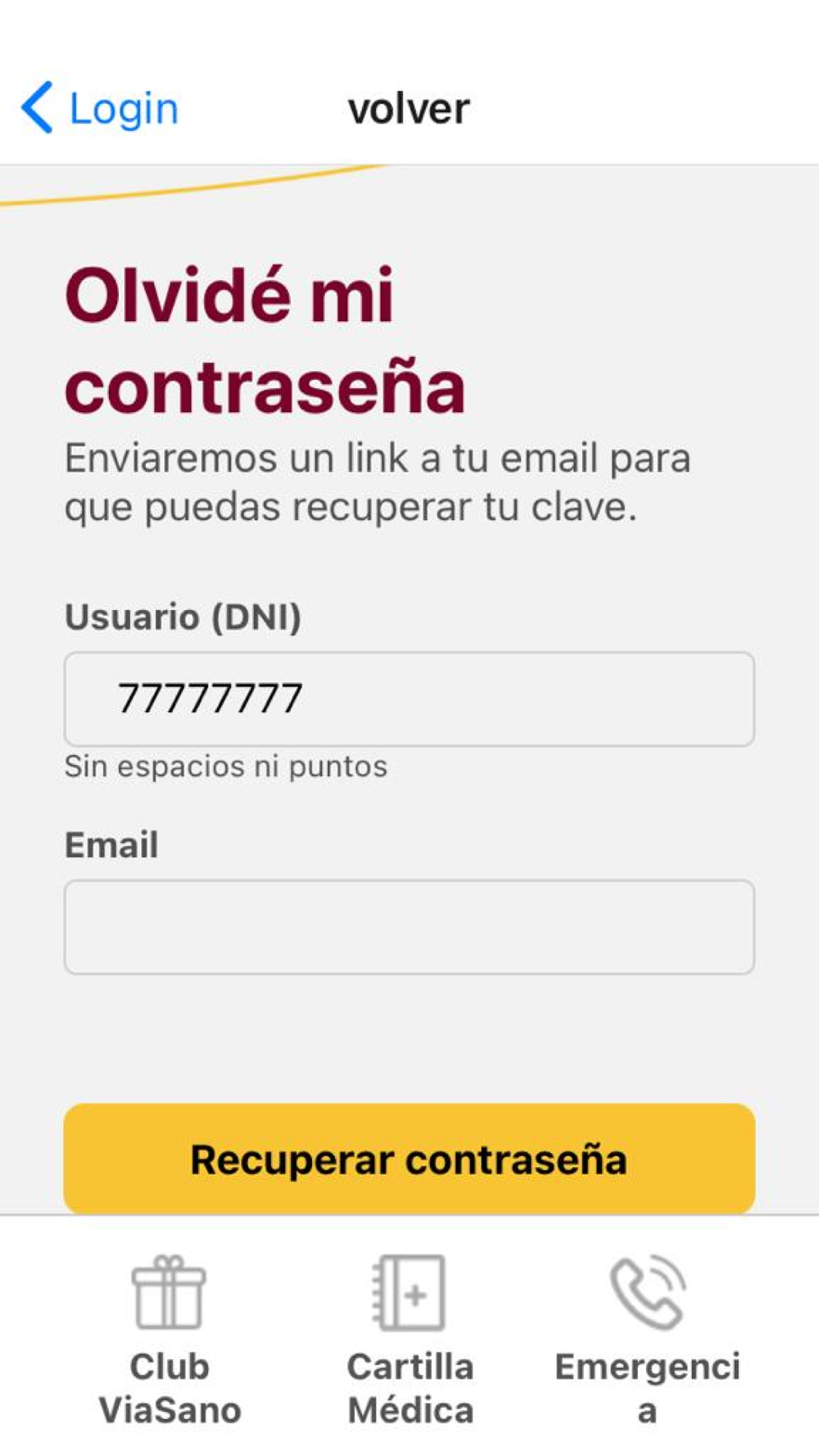Tap Recuperar contraseña button
The height and width of the screenshot is (1456, 819).
(409, 1158)
